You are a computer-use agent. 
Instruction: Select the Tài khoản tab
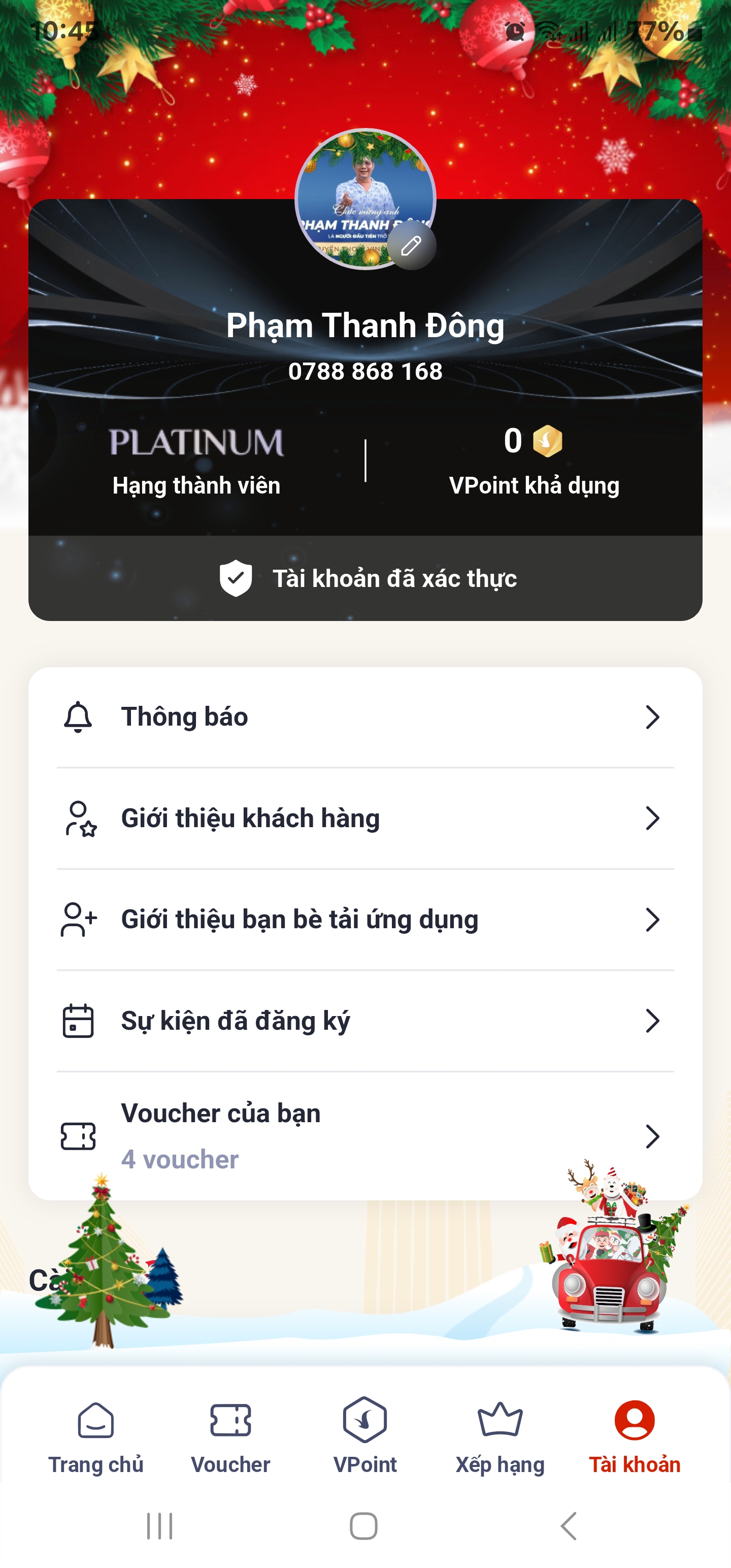634,1436
